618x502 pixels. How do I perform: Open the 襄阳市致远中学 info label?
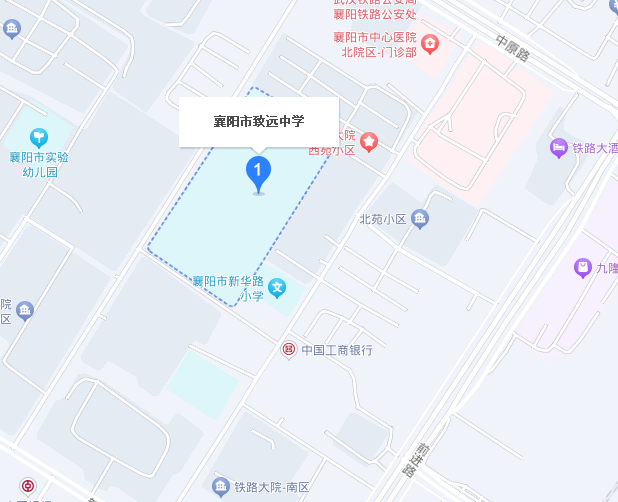click(259, 122)
